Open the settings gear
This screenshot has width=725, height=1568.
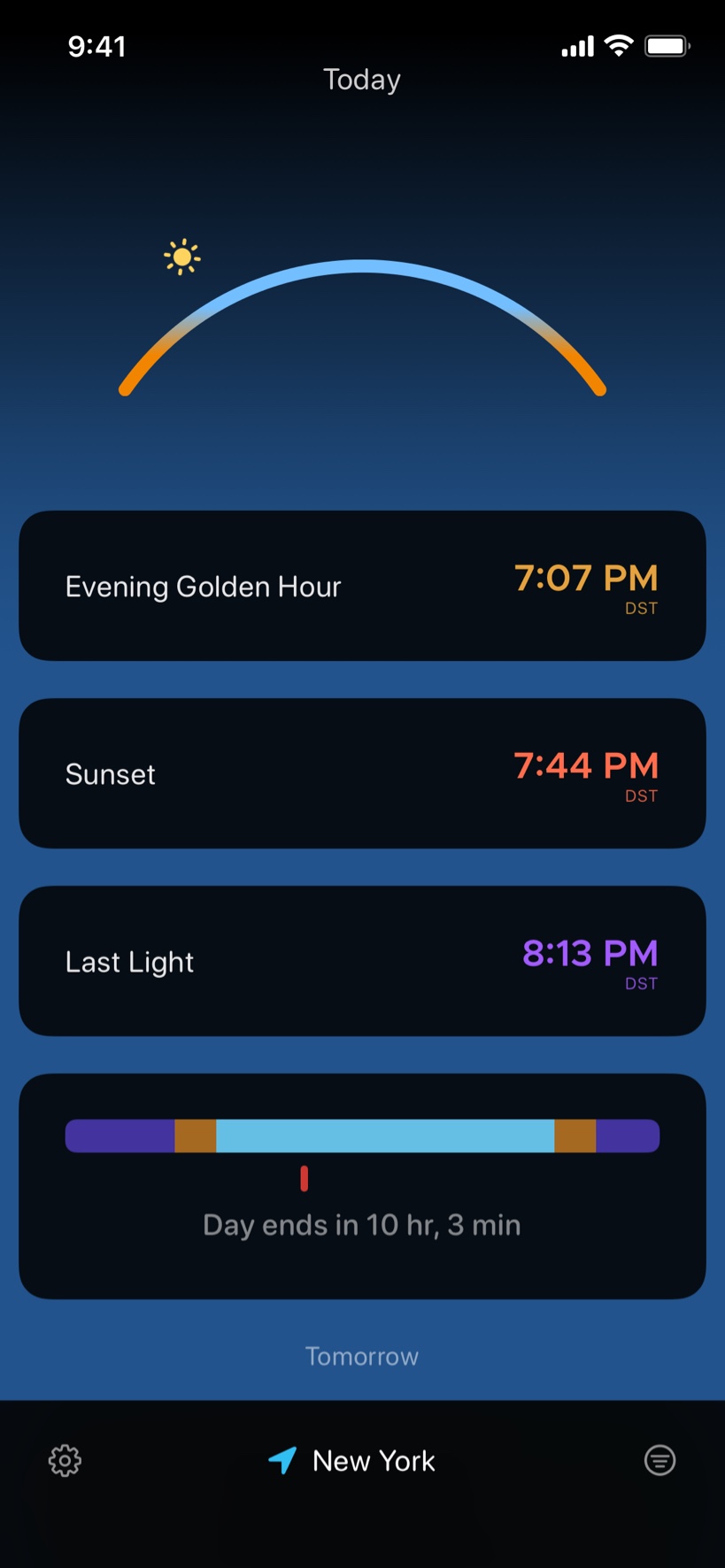(x=65, y=1461)
